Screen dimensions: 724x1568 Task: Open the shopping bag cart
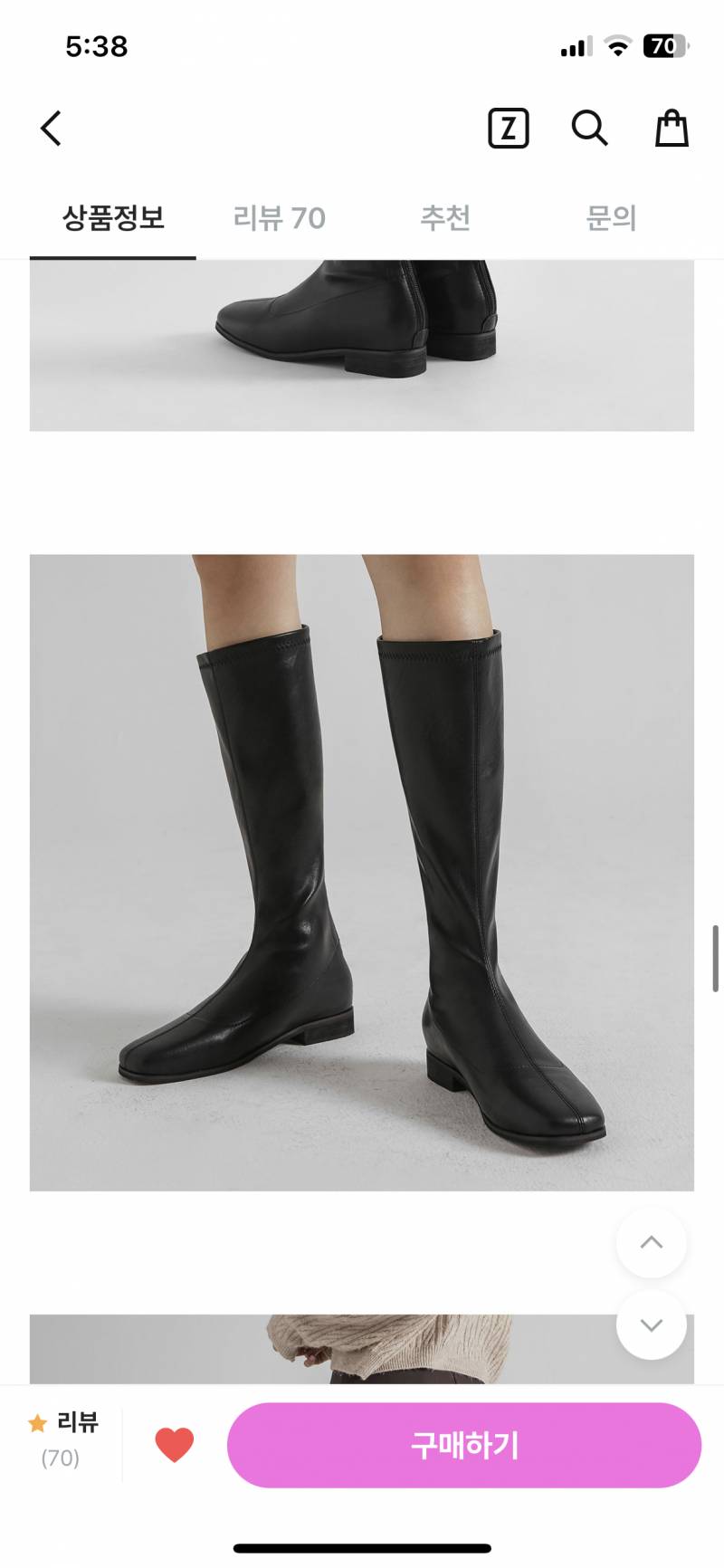(672, 129)
